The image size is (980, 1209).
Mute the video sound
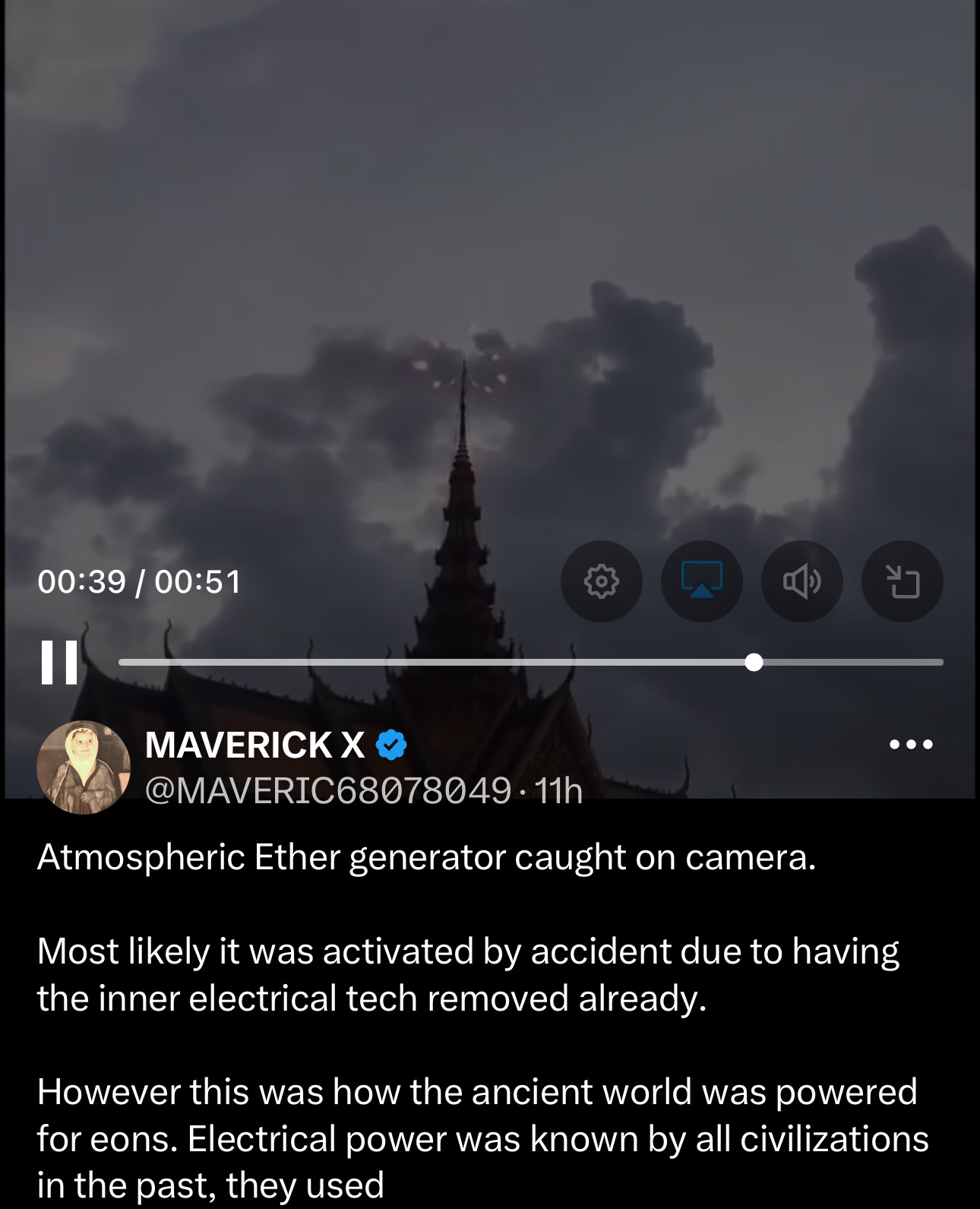pos(801,582)
